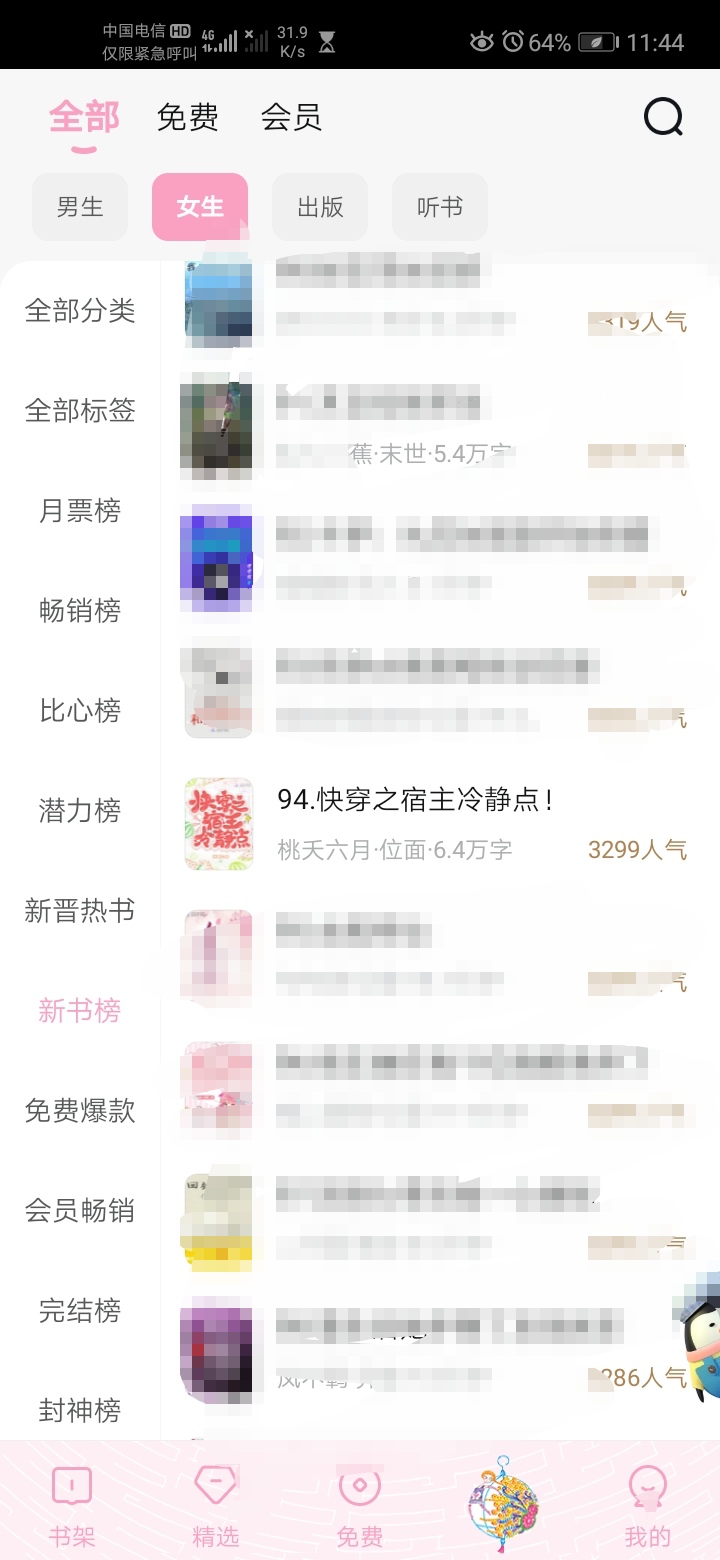Viewport: 720px width, 1560px height.
Task: Open 全部分类 in the sidebar
Action: point(80,311)
